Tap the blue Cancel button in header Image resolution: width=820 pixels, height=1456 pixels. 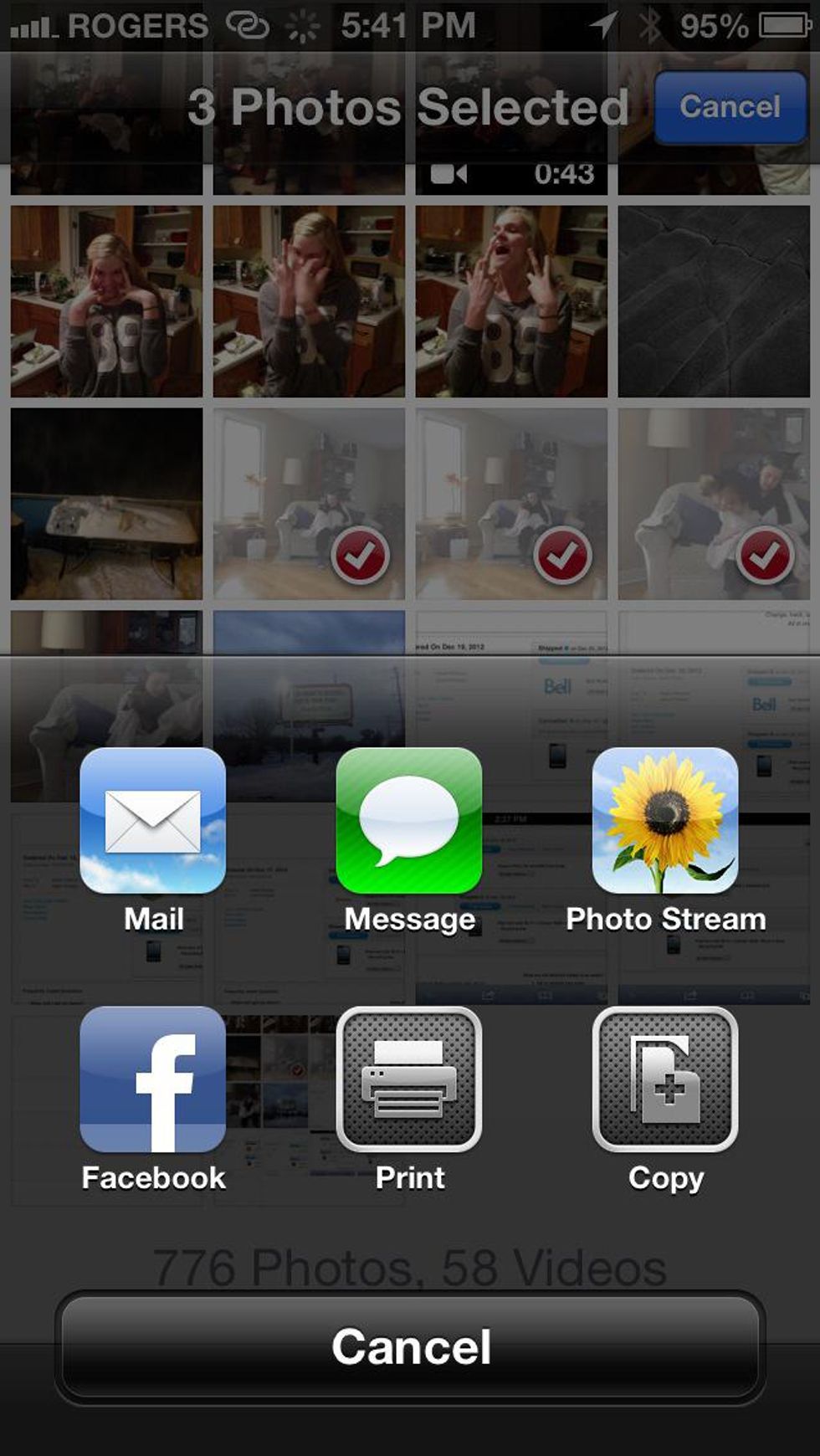(x=730, y=107)
